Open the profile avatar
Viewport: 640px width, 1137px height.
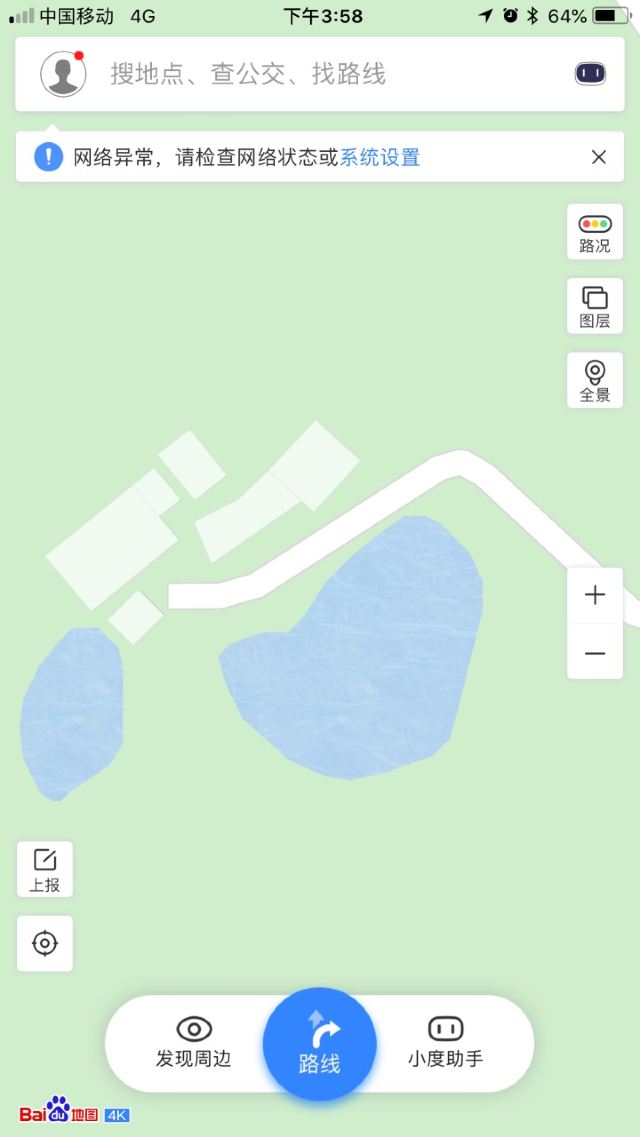point(63,74)
